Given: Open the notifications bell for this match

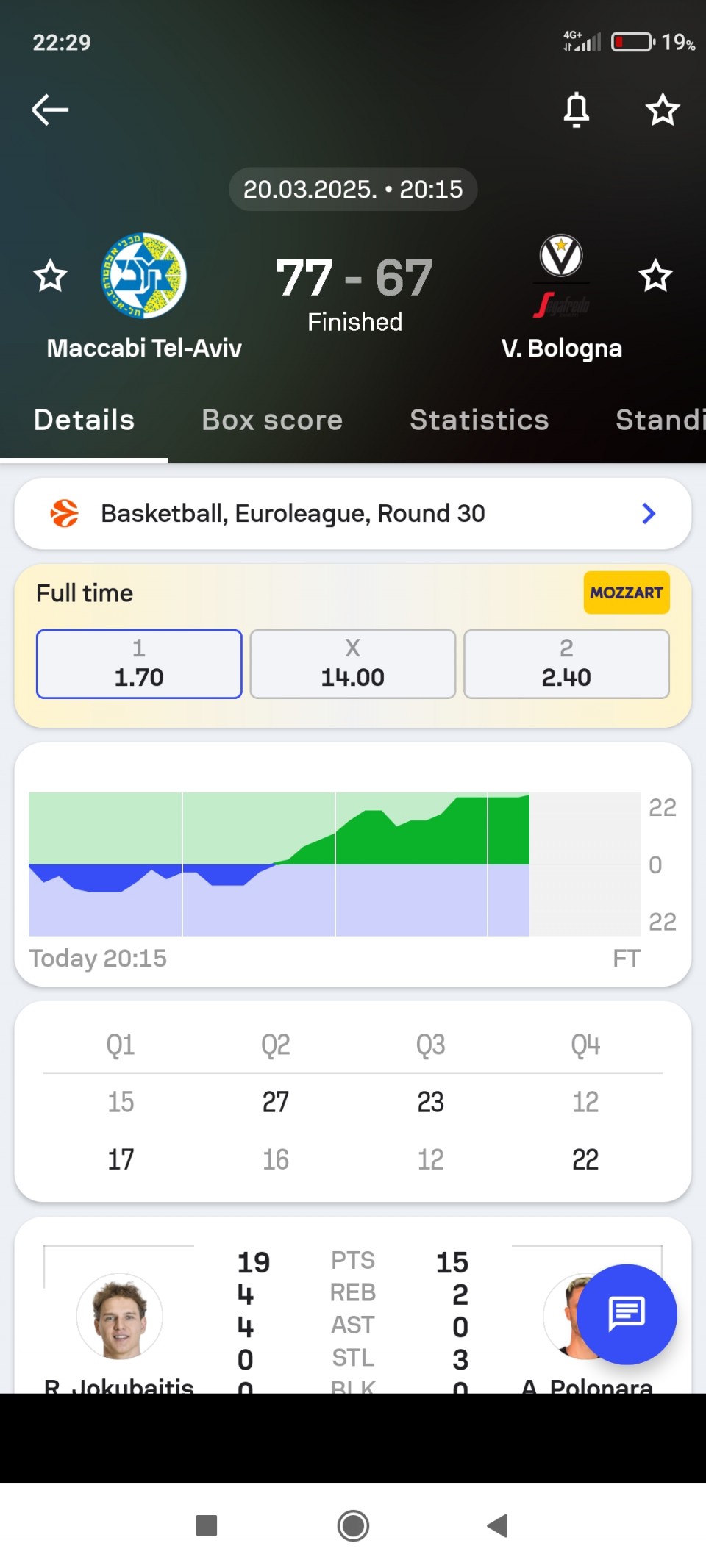Looking at the screenshot, I should point(577,110).
